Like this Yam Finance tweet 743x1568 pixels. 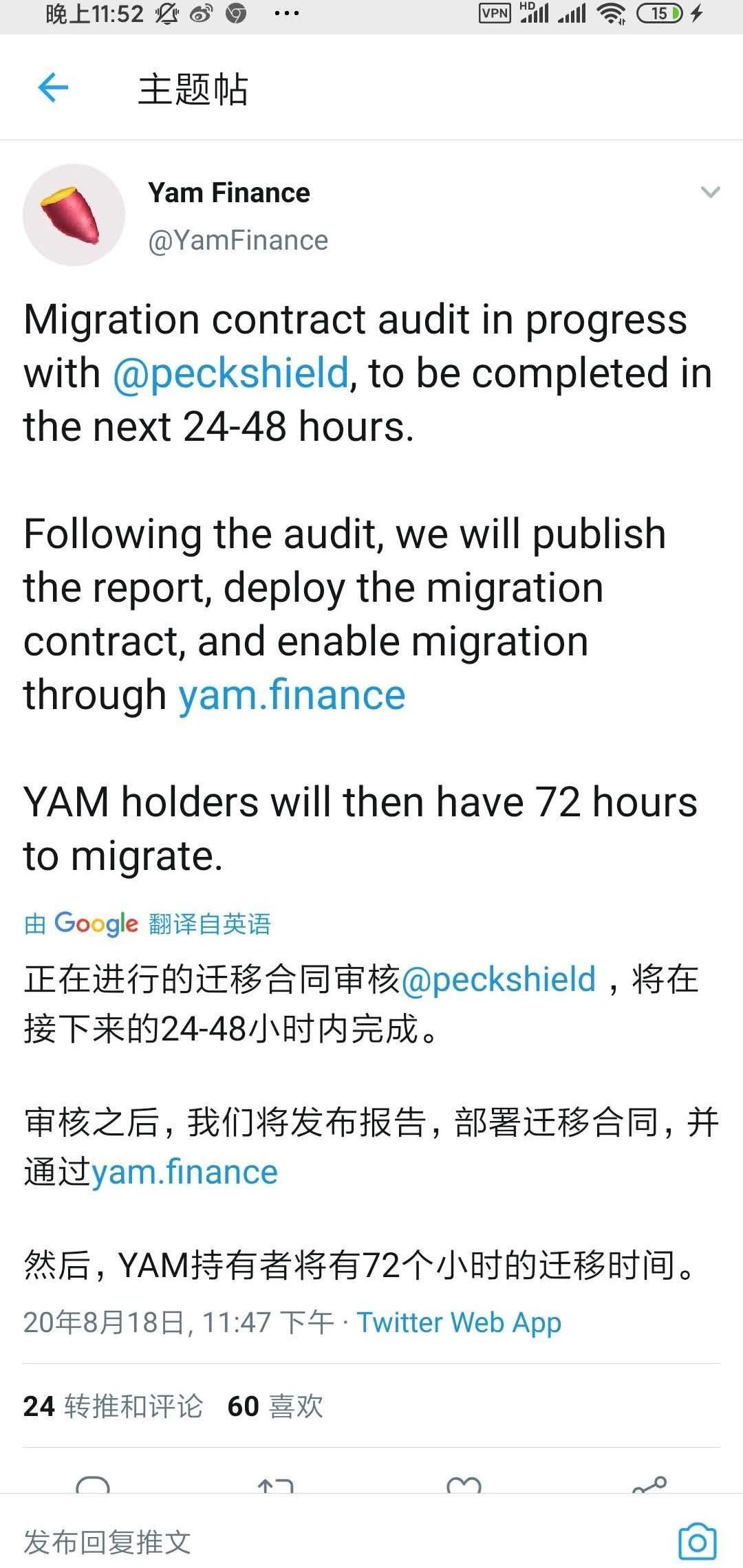point(464,1484)
